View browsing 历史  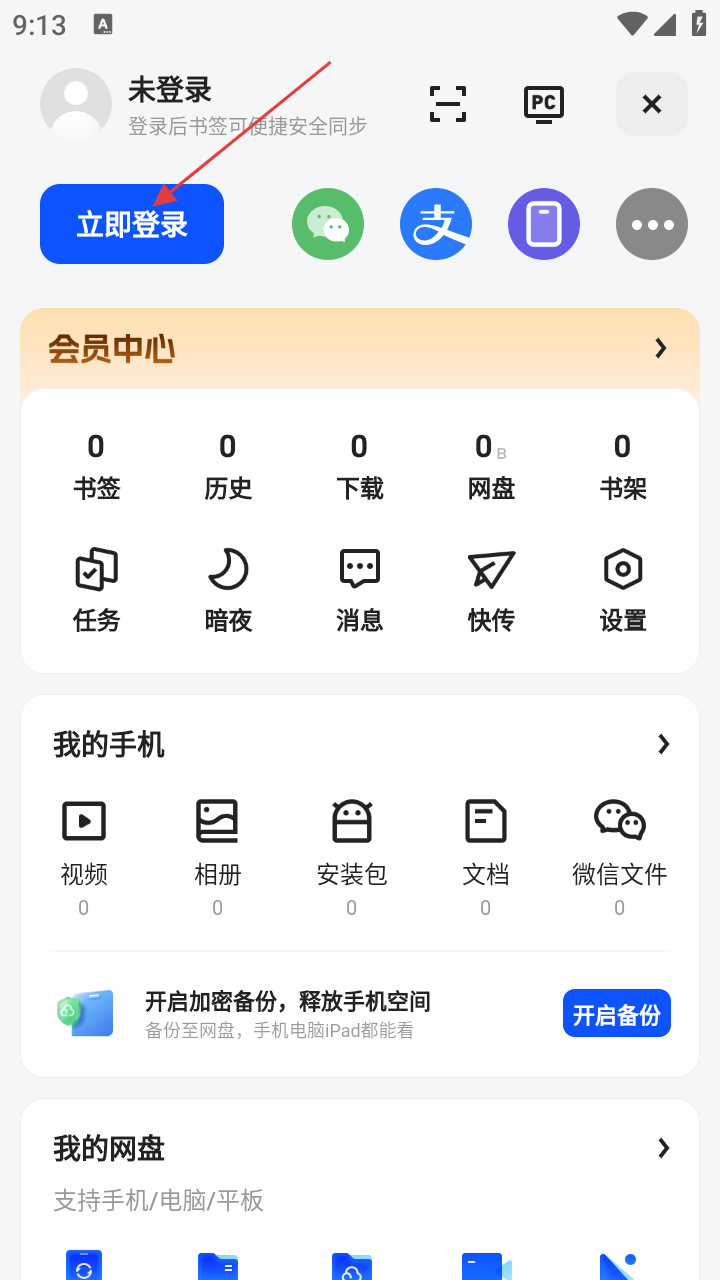click(x=228, y=466)
